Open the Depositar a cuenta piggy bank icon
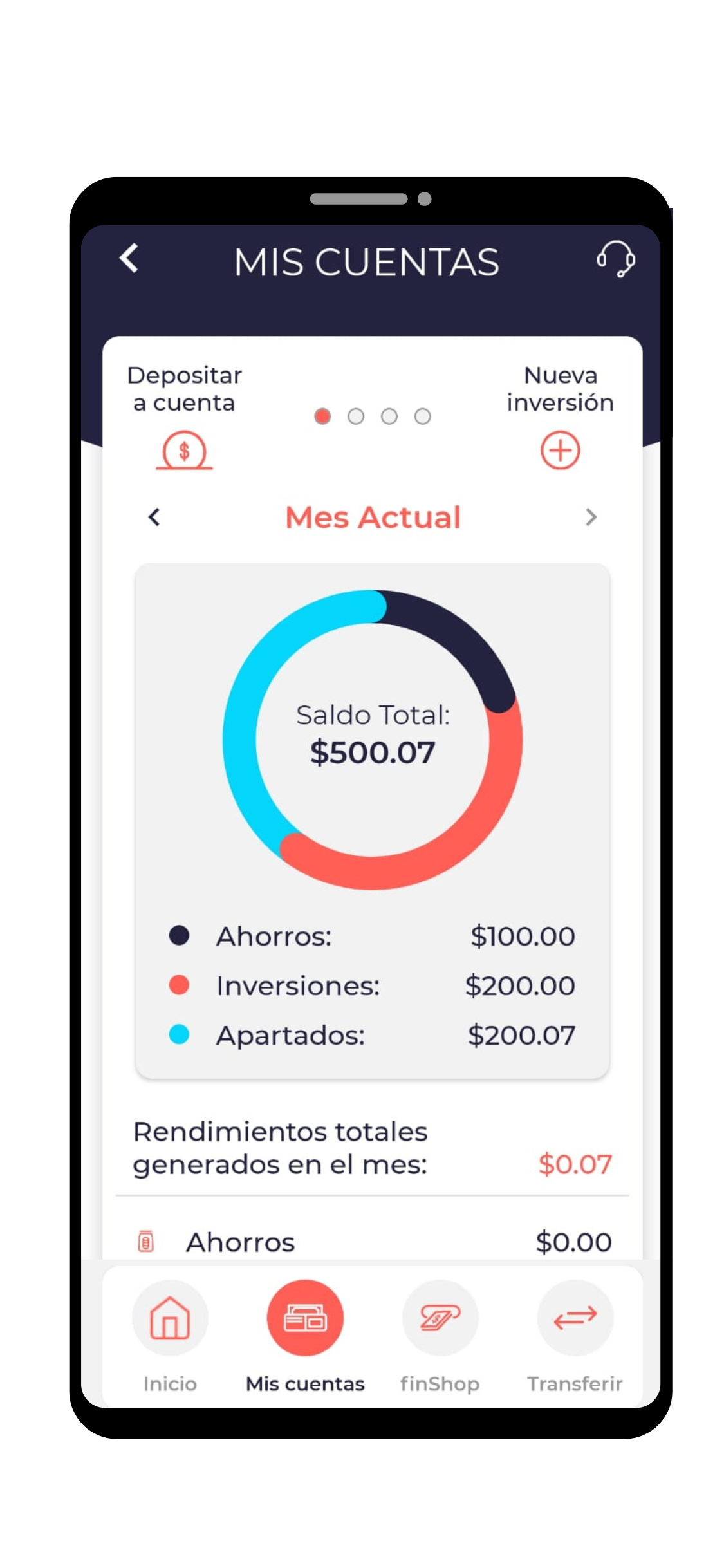724x1568 pixels. (184, 451)
